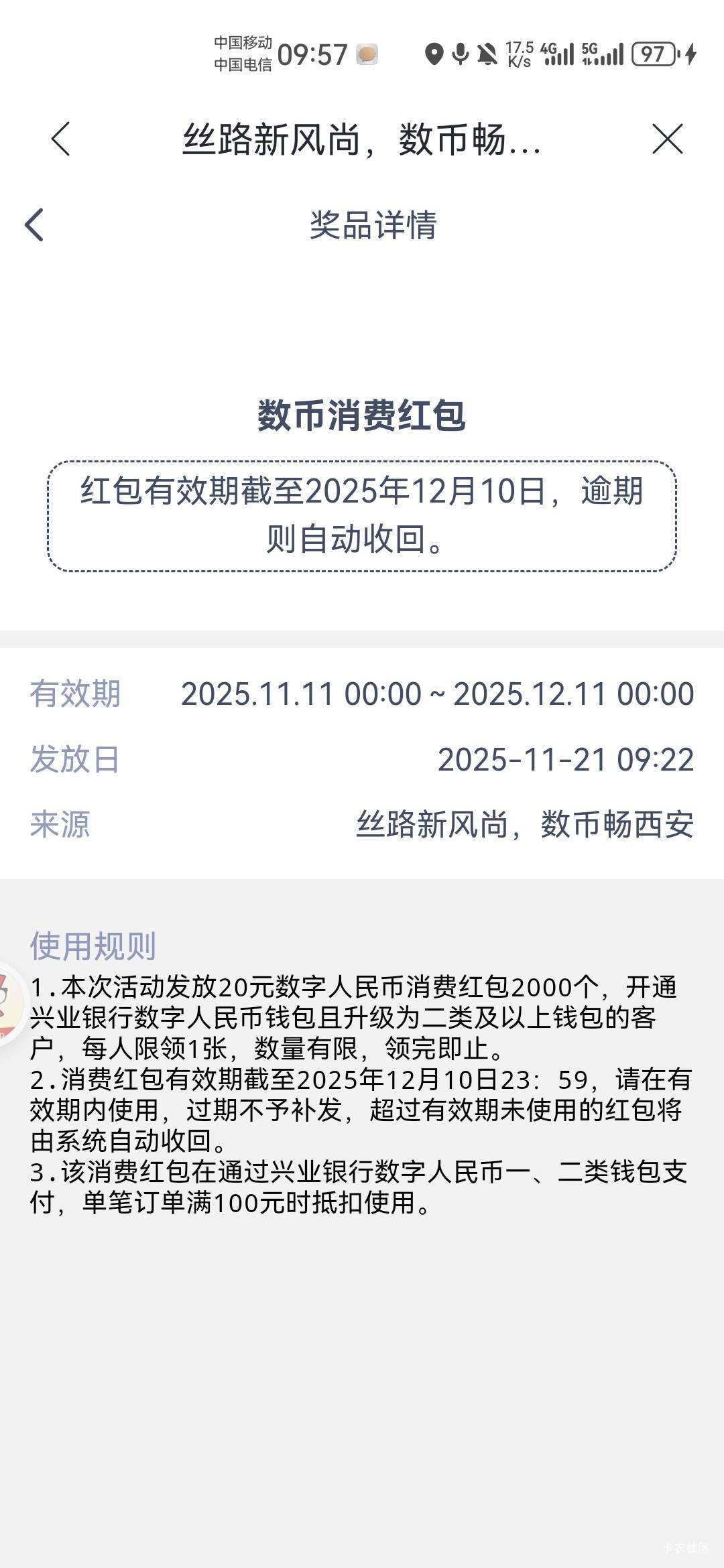Image resolution: width=724 pixels, height=1568 pixels.
Task: Close the webview with the X icon
Action: tap(667, 139)
